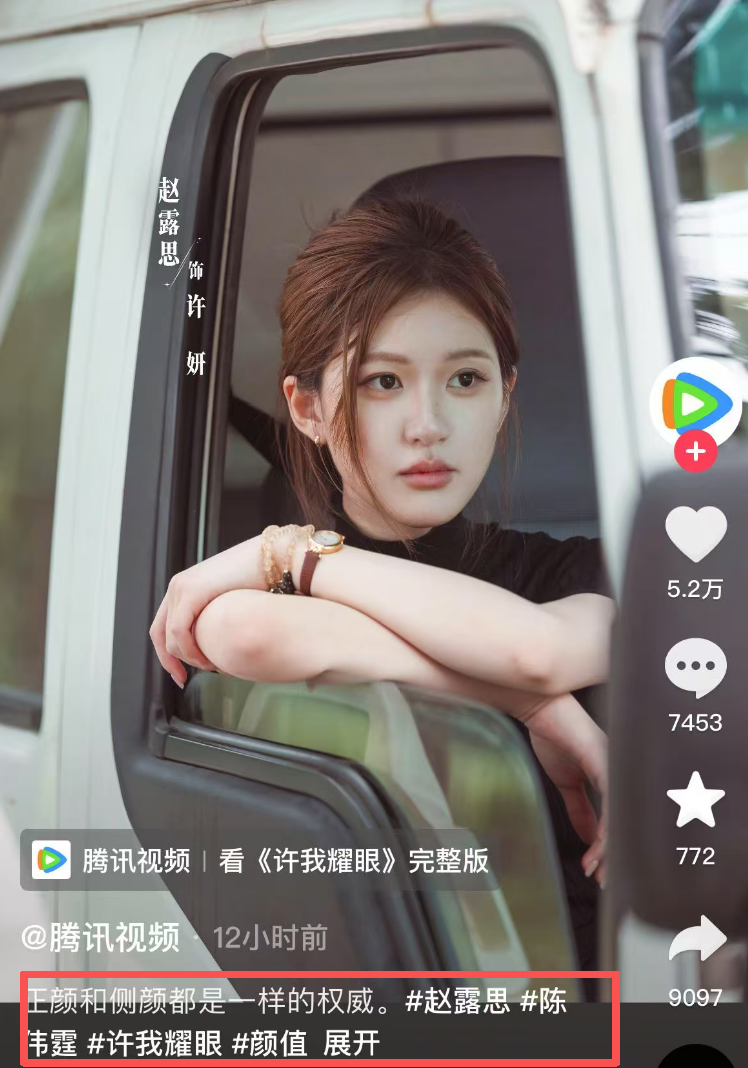Viewport: 748px width, 1068px height.
Task: Add this video to favorites with the star
Action: (695, 800)
